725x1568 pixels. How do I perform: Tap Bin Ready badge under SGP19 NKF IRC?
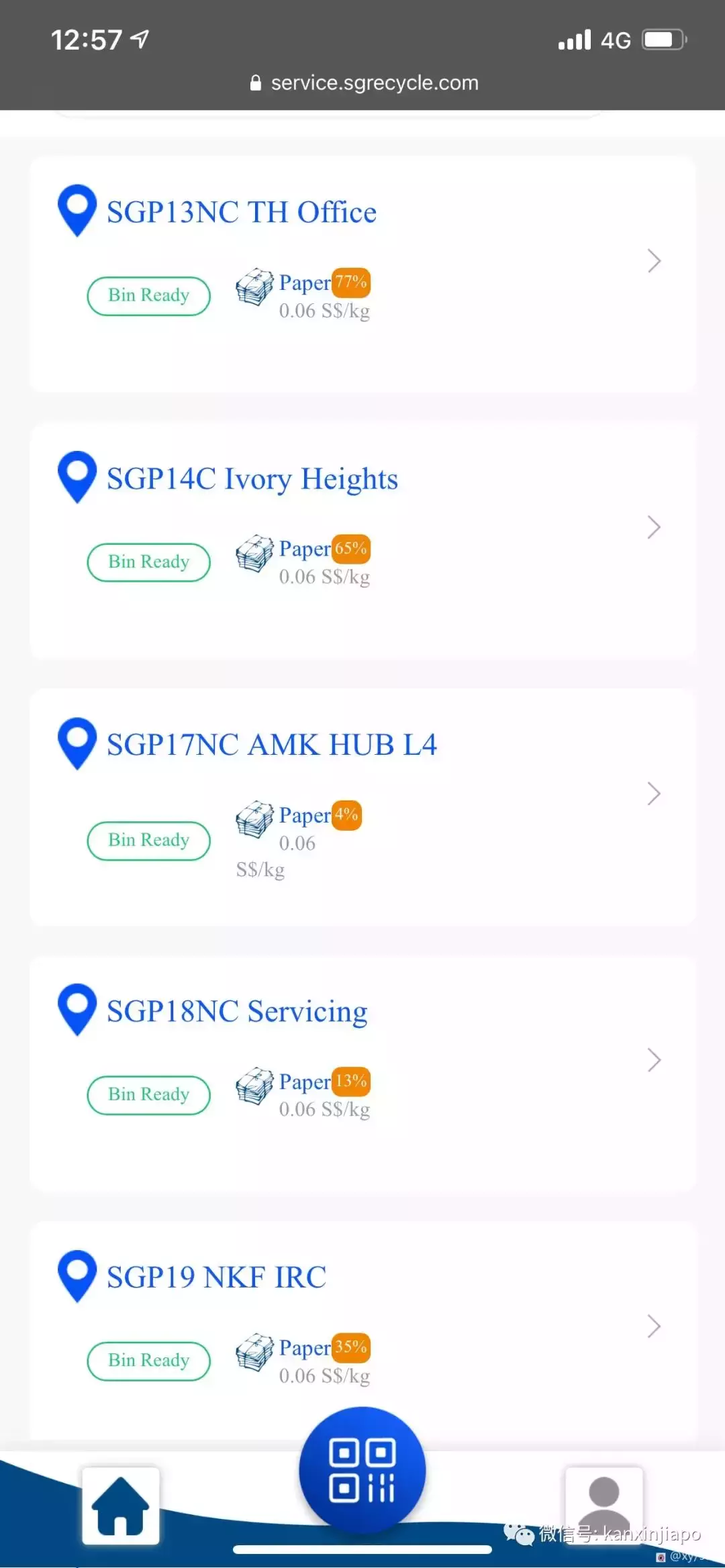click(148, 1361)
